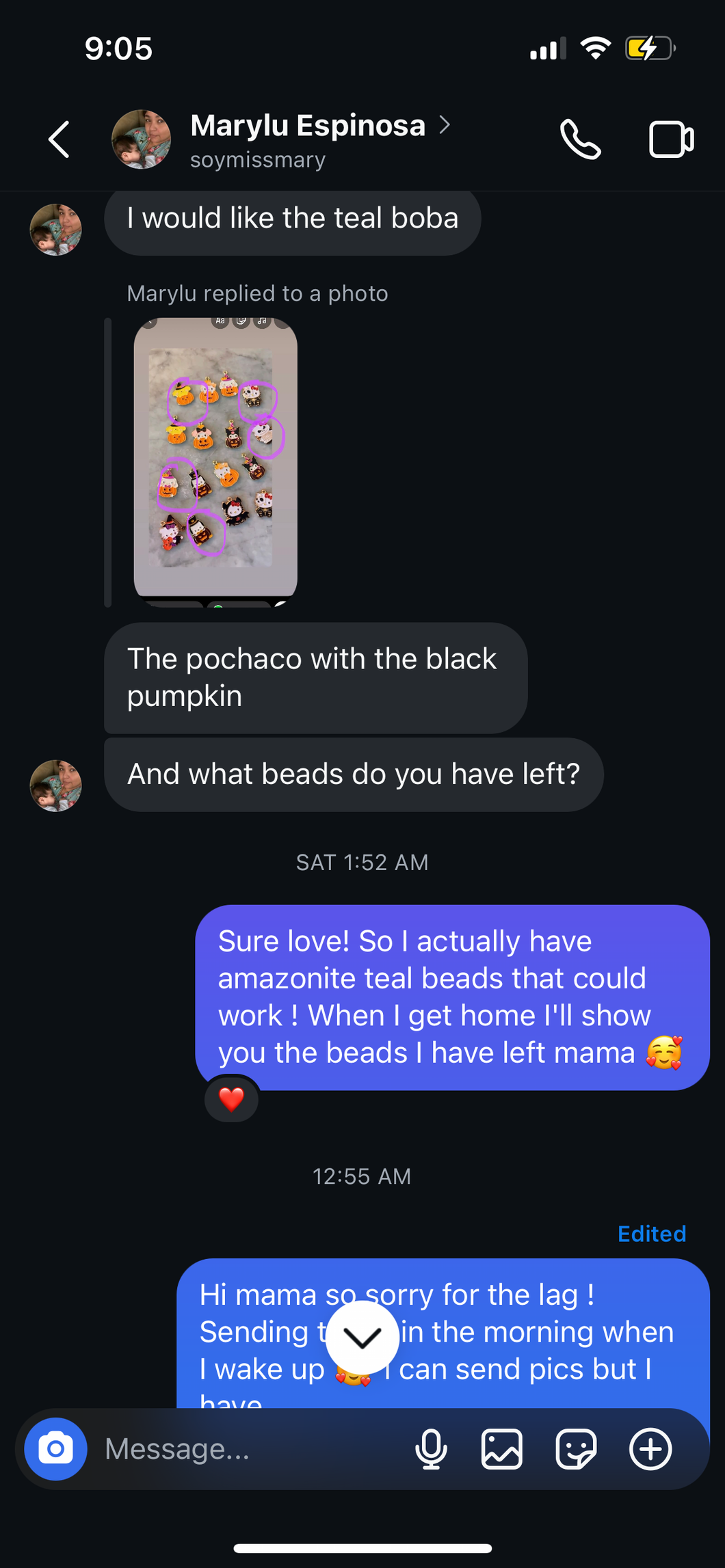Open the photo gallery picker
Viewport: 725px width, 1568px height.
[x=502, y=1448]
